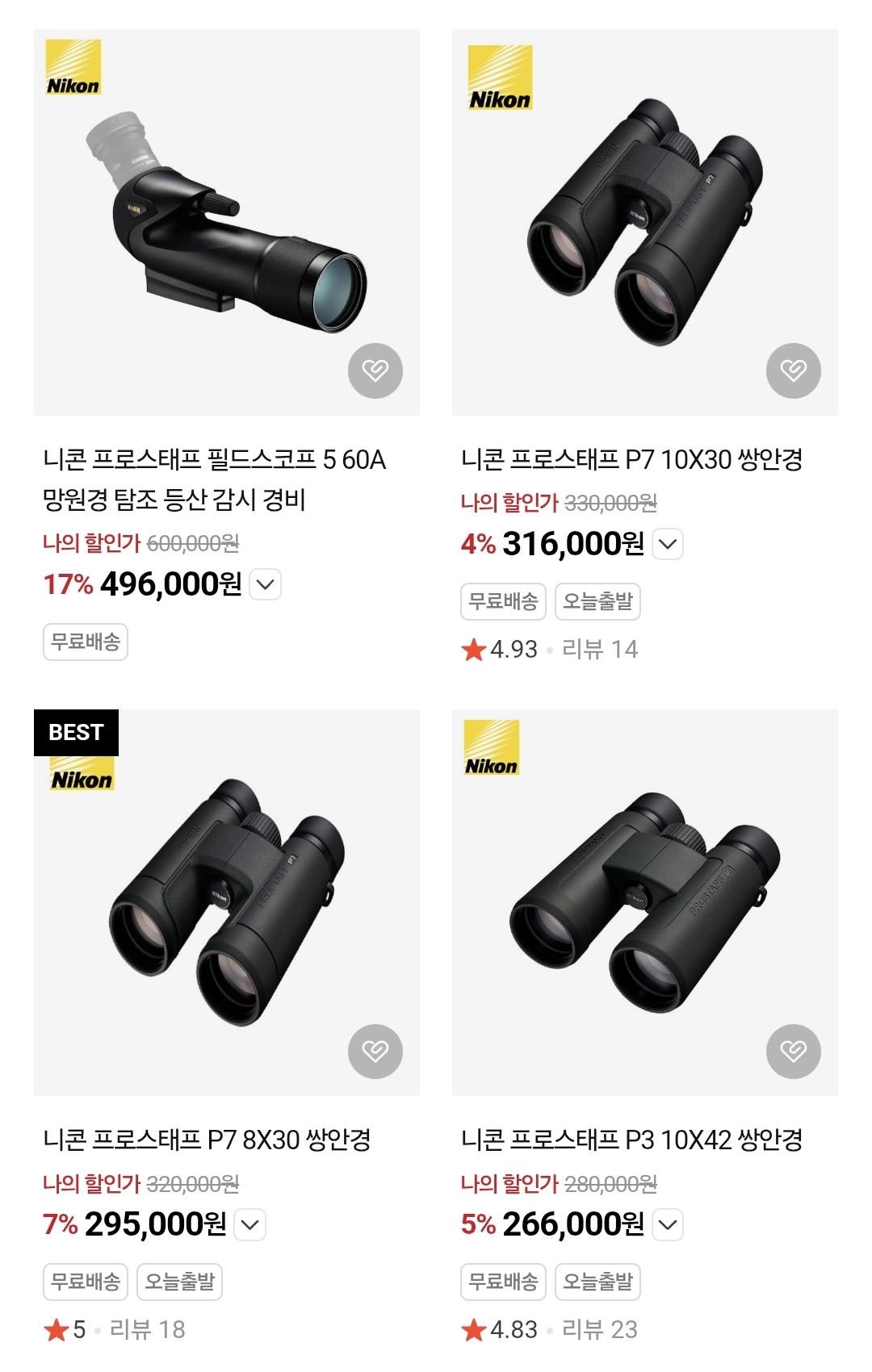
Task: Tap the chevron next to 266,000원
Action: coord(668,1224)
